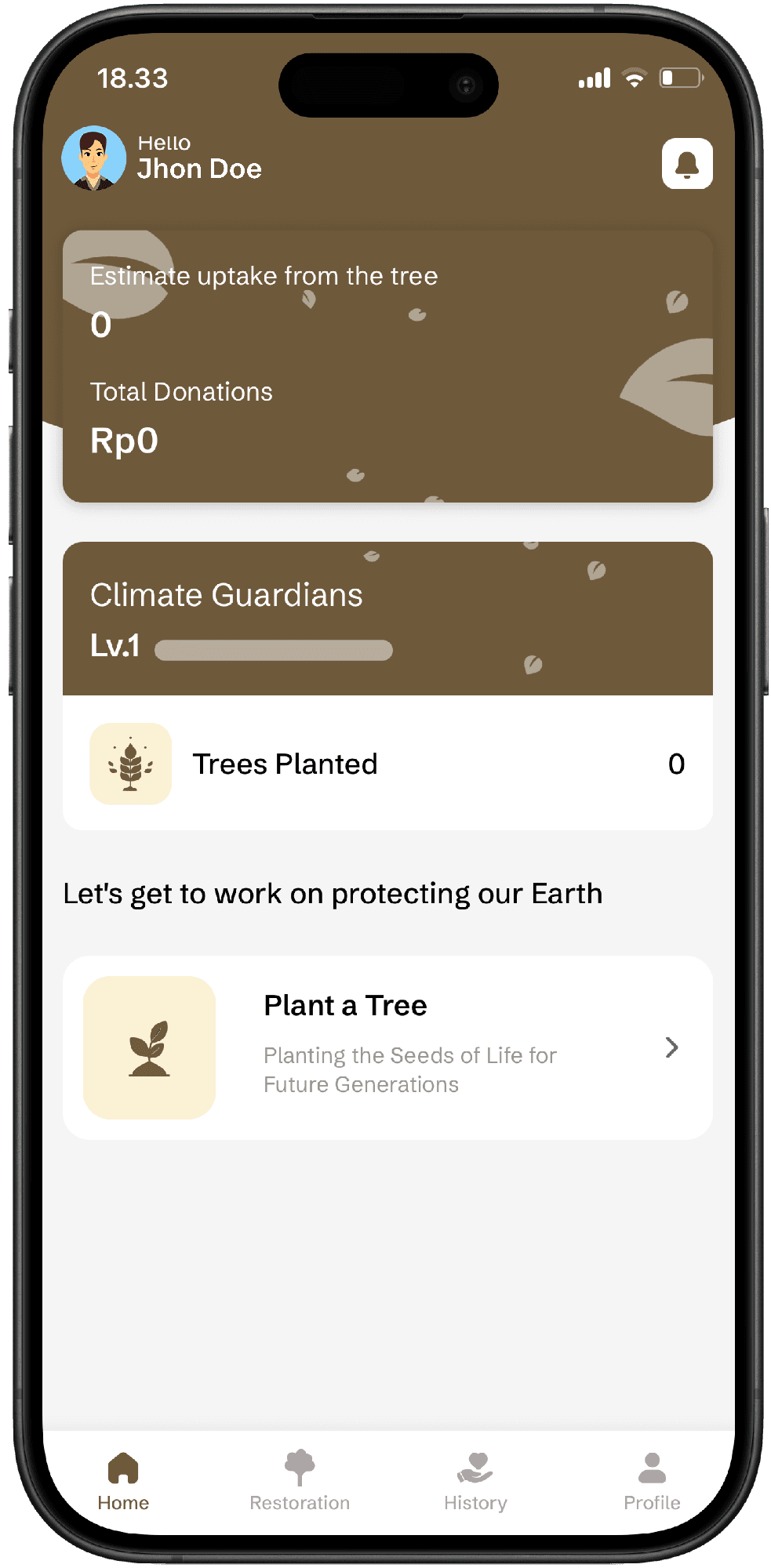Switch to the Home tab
The height and width of the screenshot is (1568, 771).
pos(123,1480)
